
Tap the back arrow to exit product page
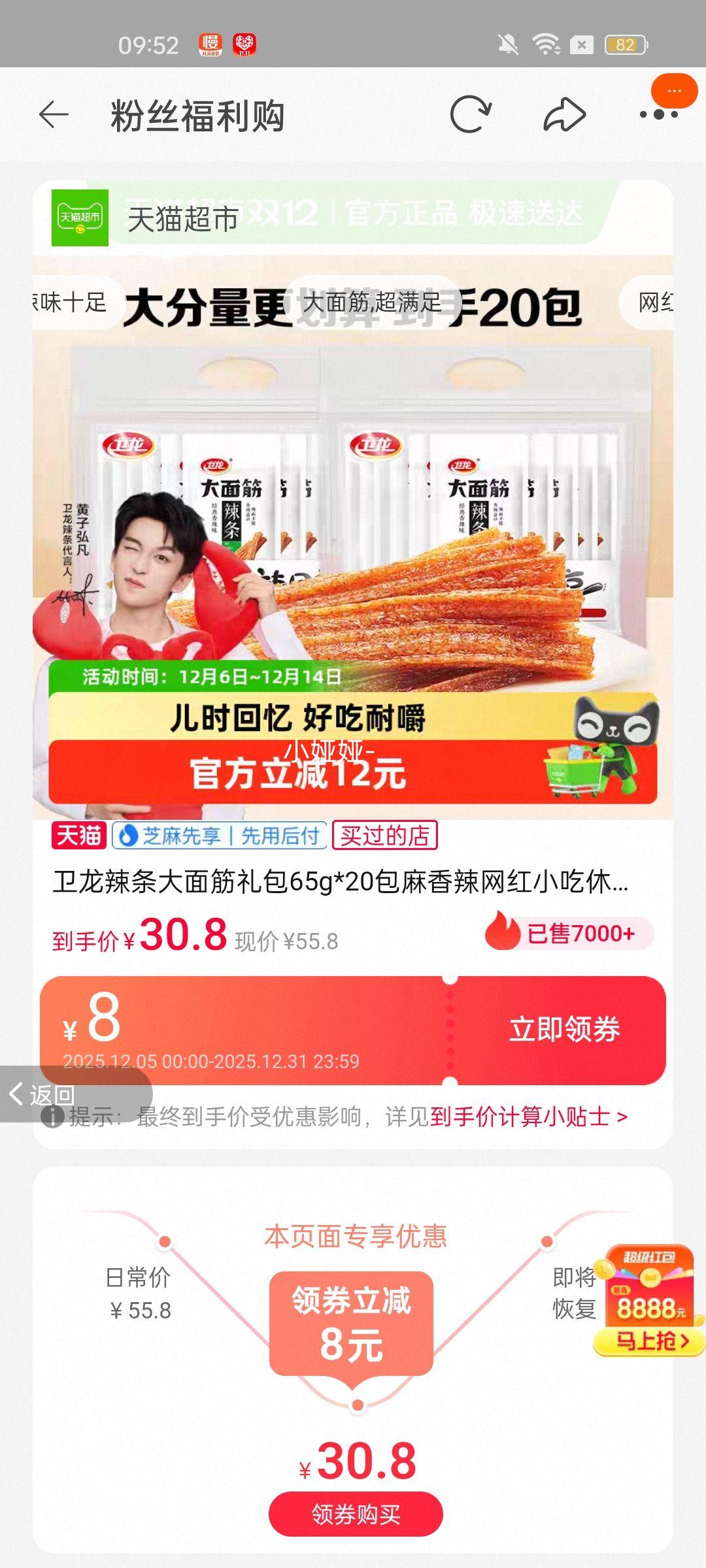click(54, 114)
